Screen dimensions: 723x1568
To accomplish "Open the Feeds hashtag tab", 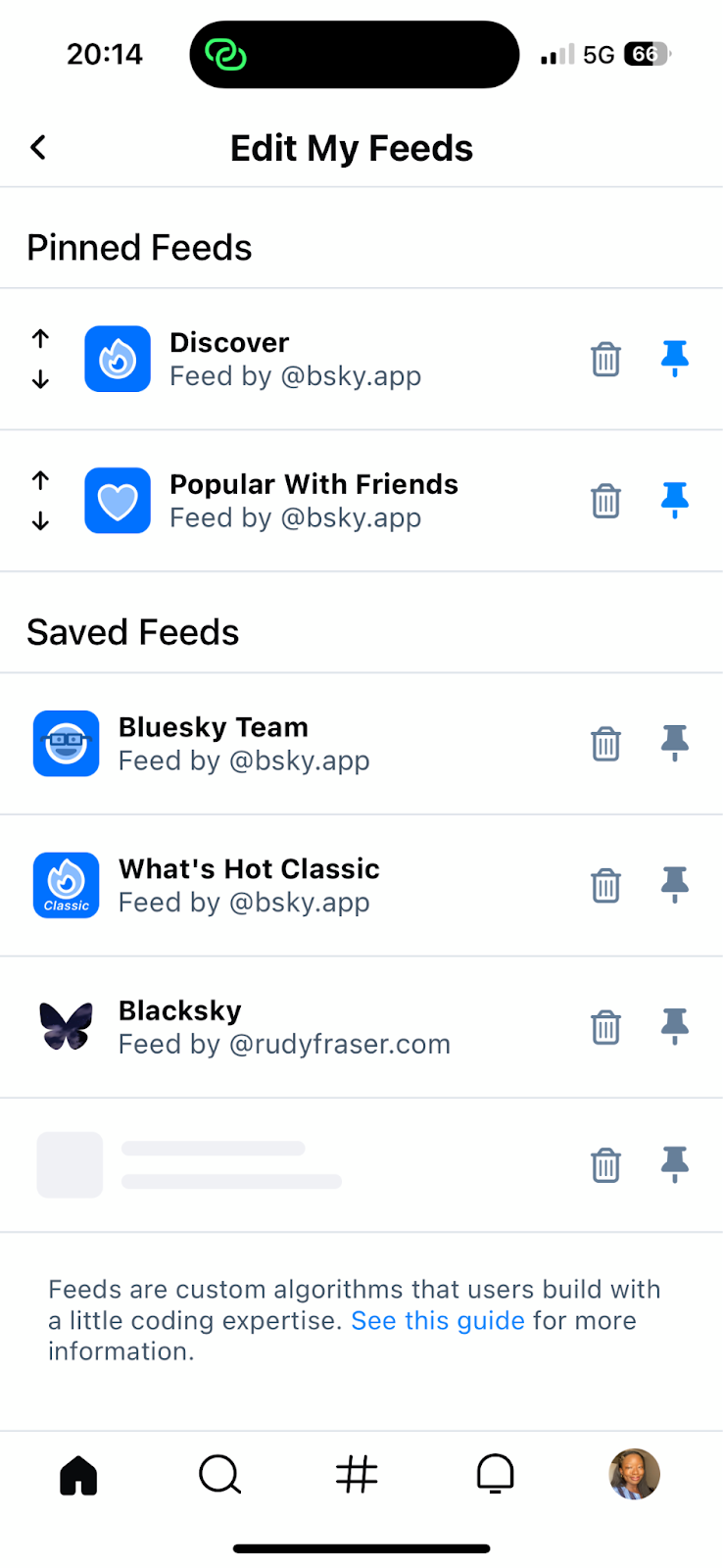I will click(x=357, y=1475).
